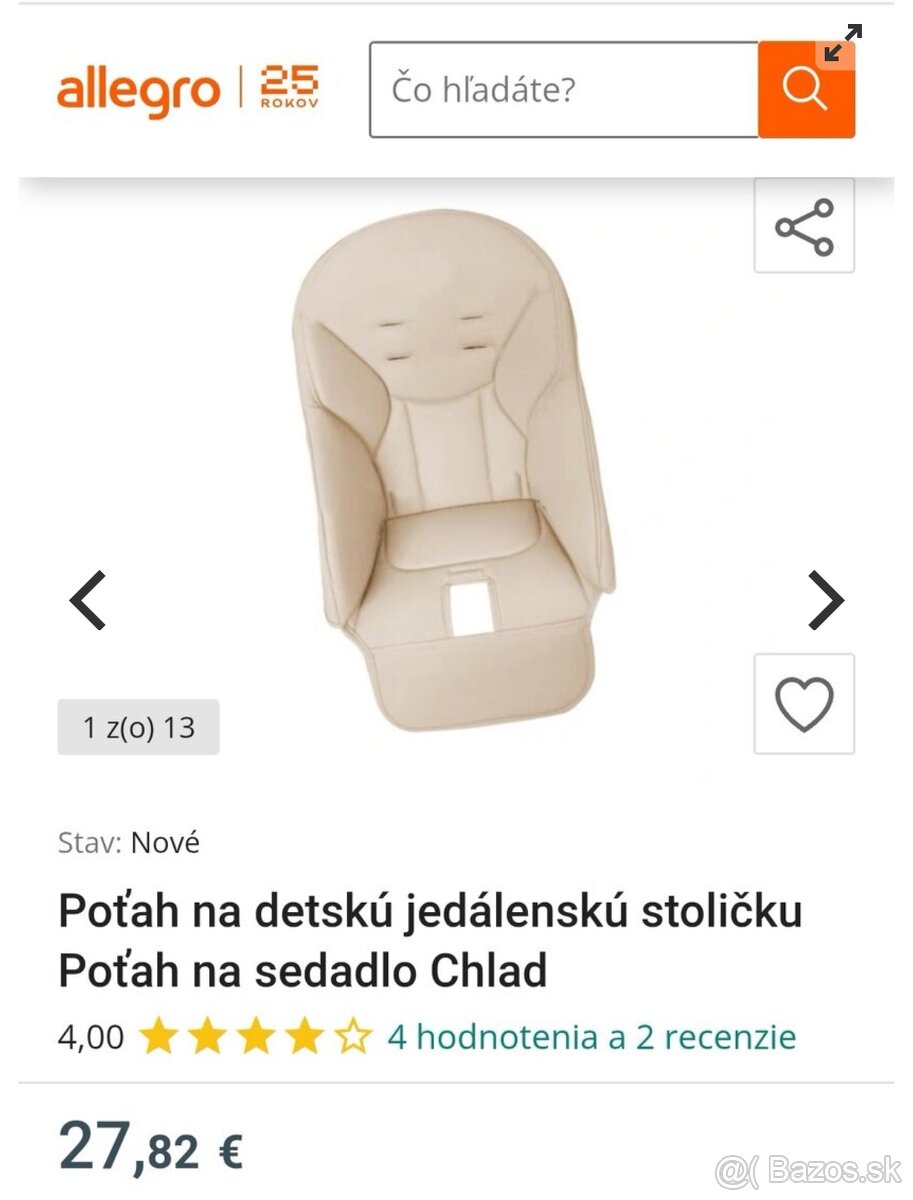Screen dimensions: 913x1200
Task: Click the search magnifier icon
Action: tap(805, 88)
